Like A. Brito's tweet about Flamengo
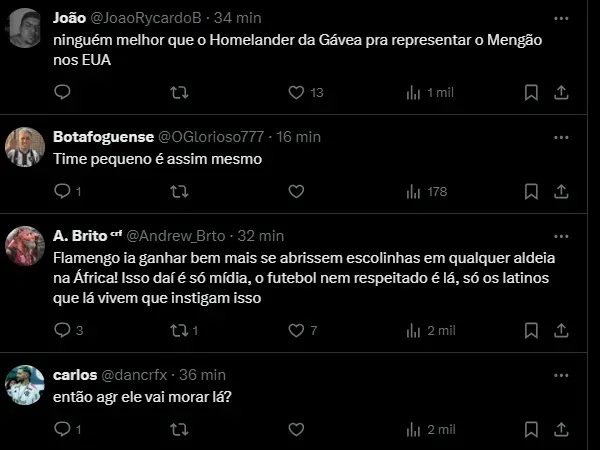This screenshot has height=450, width=600. 296,330
